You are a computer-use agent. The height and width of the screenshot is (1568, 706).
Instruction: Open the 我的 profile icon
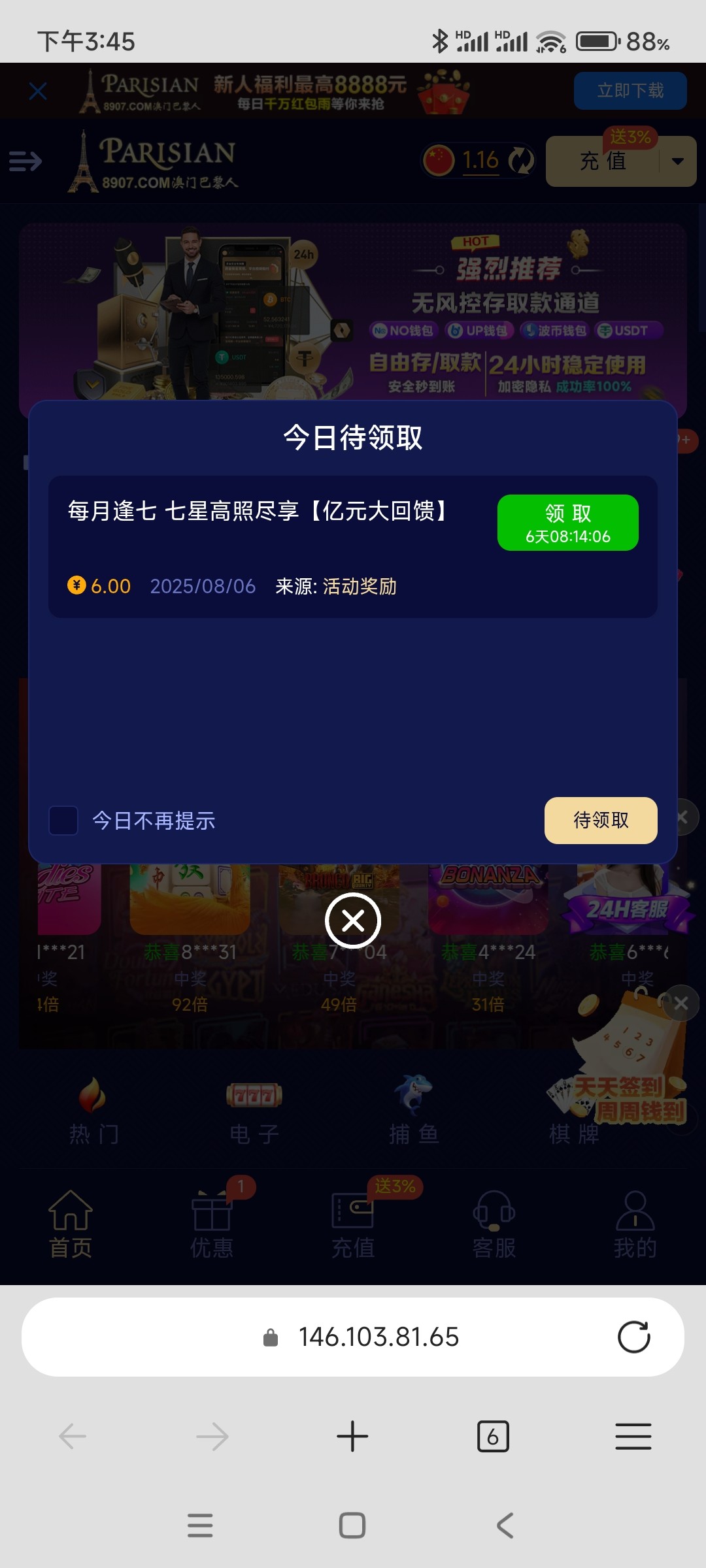pos(635,1222)
